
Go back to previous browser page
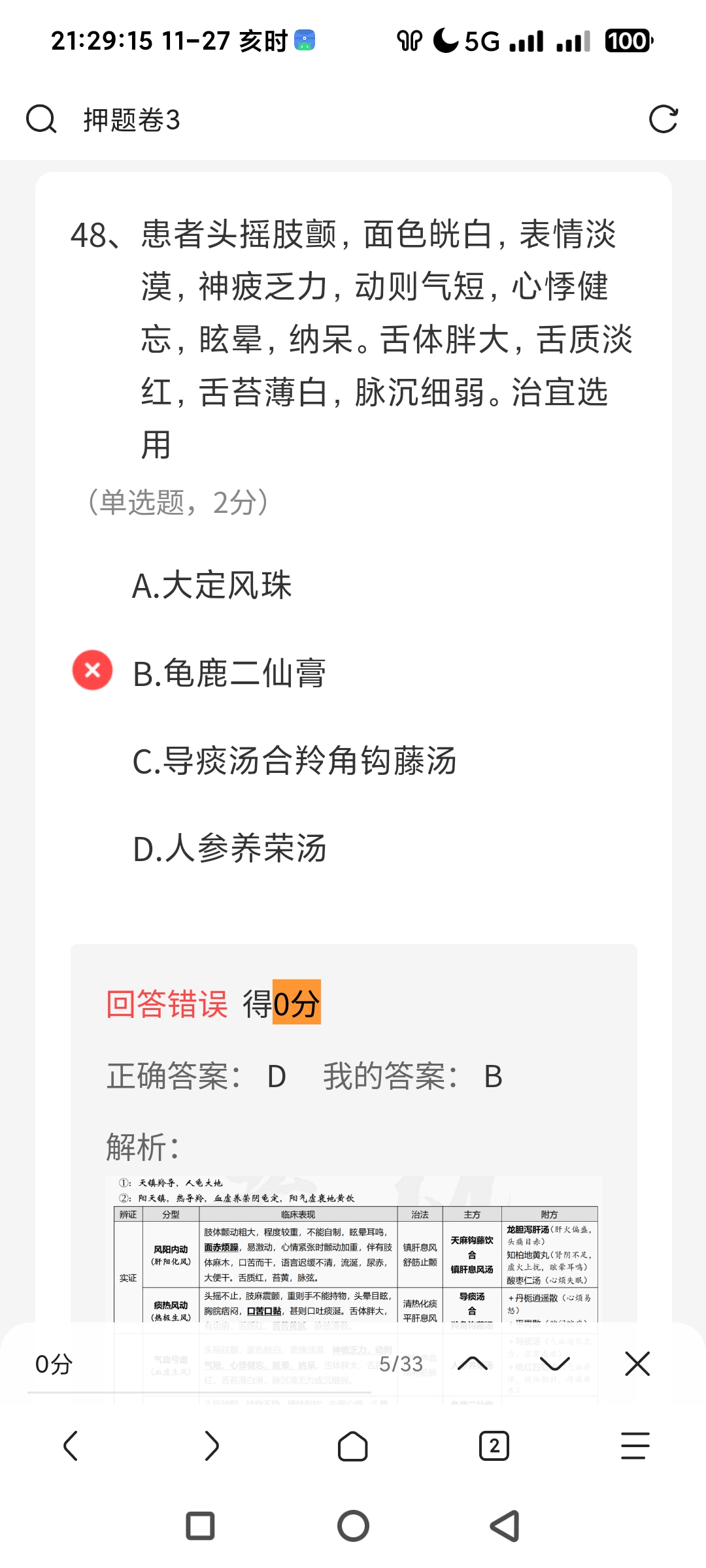pyautogui.click(x=71, y=1446)
